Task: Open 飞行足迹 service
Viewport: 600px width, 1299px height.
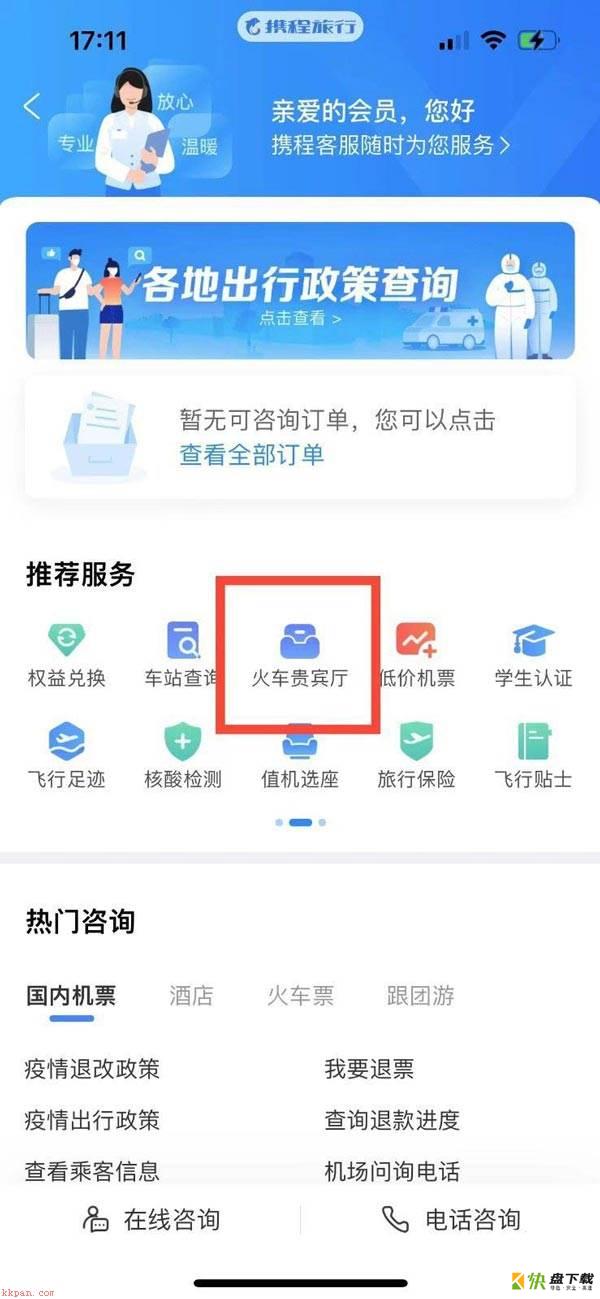Action: (66, 757)
